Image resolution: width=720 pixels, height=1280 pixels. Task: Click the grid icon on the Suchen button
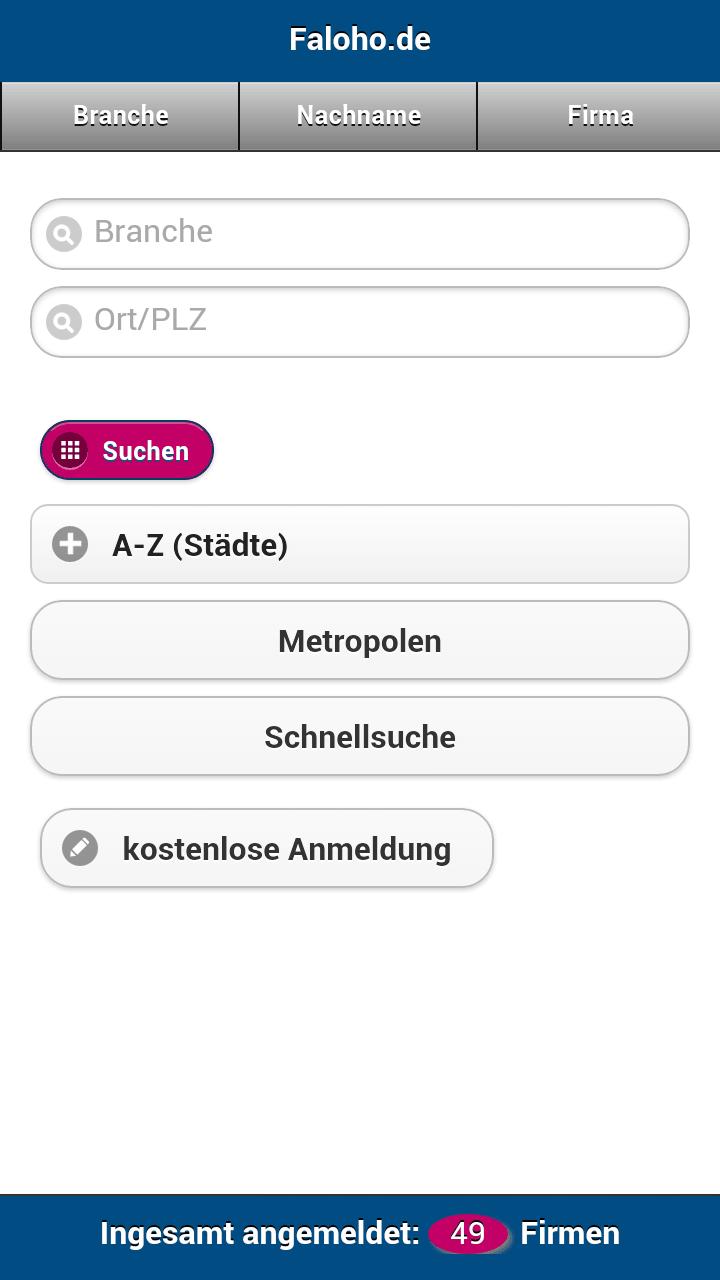tap(69, 450)
